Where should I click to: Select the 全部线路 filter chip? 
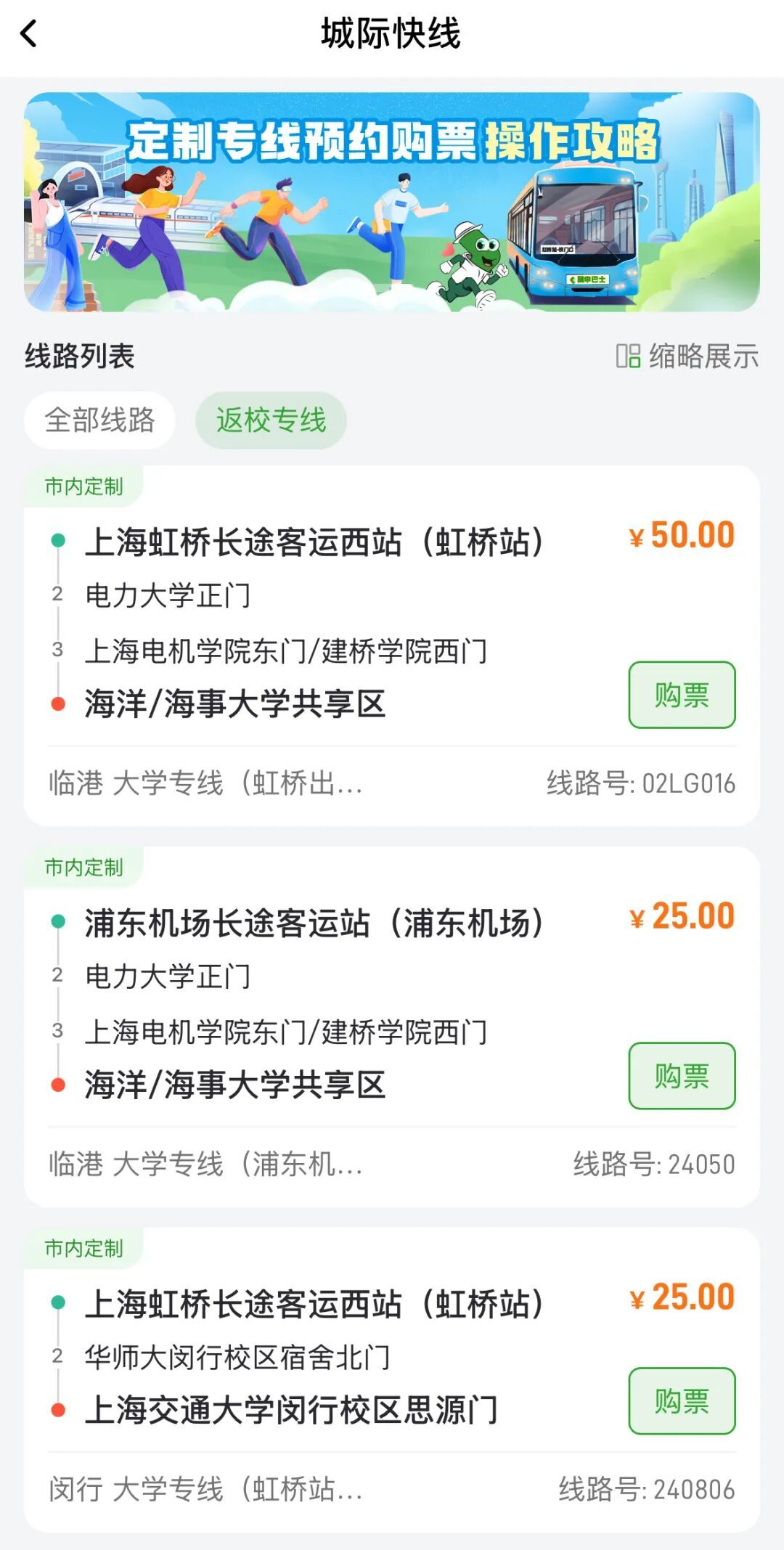pyautogui.click(x=99, y=420)
